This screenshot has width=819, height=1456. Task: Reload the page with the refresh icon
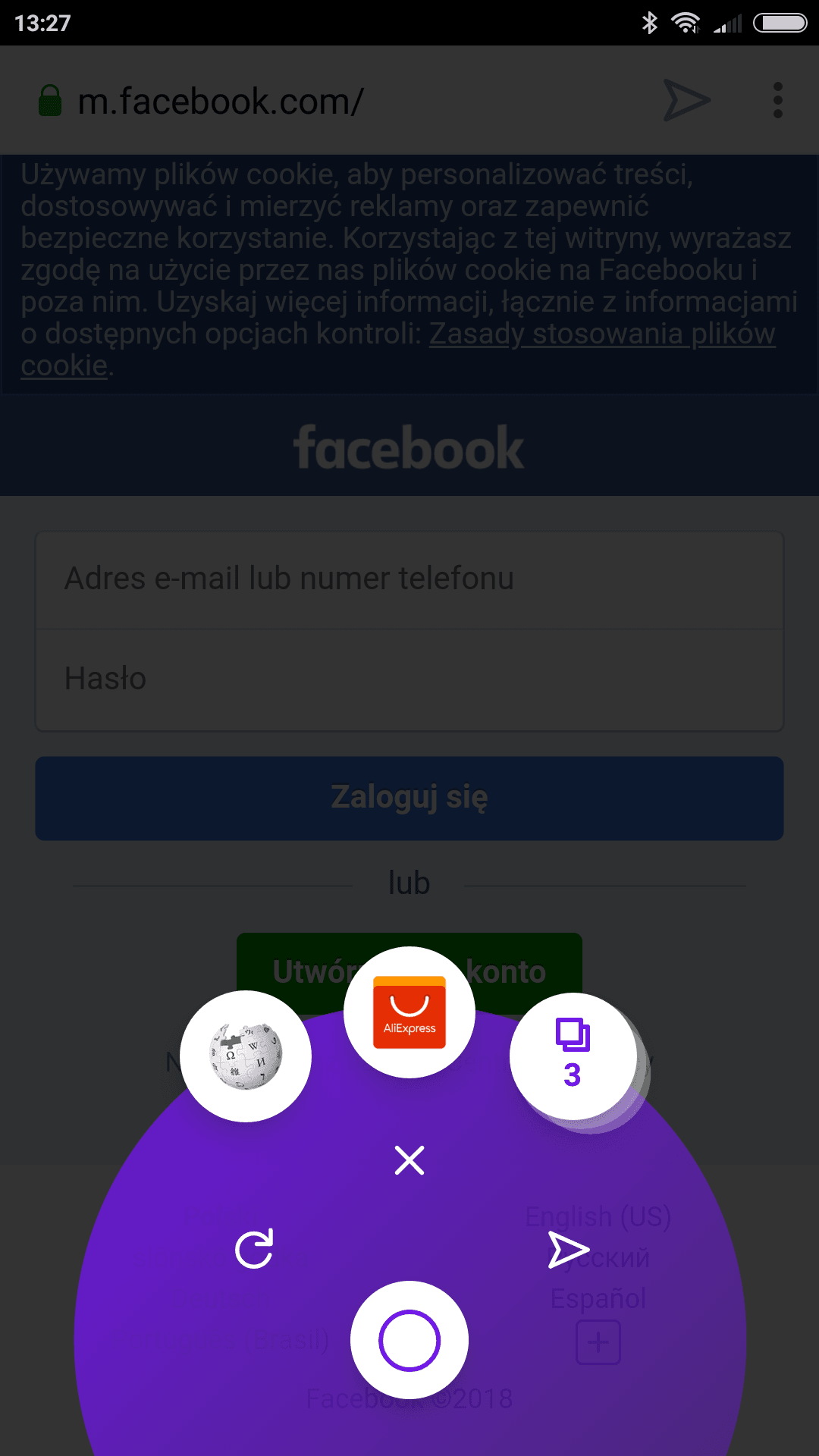click(x=254, y=1249)
